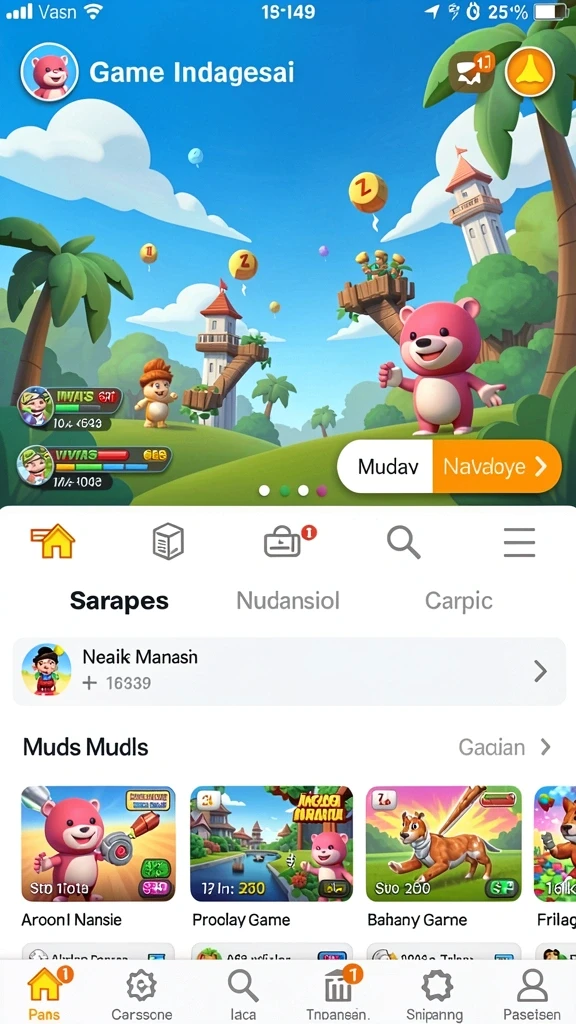576x1024 pixels.
Task: Switch to the Carpic tab
Action: (458, 600)
